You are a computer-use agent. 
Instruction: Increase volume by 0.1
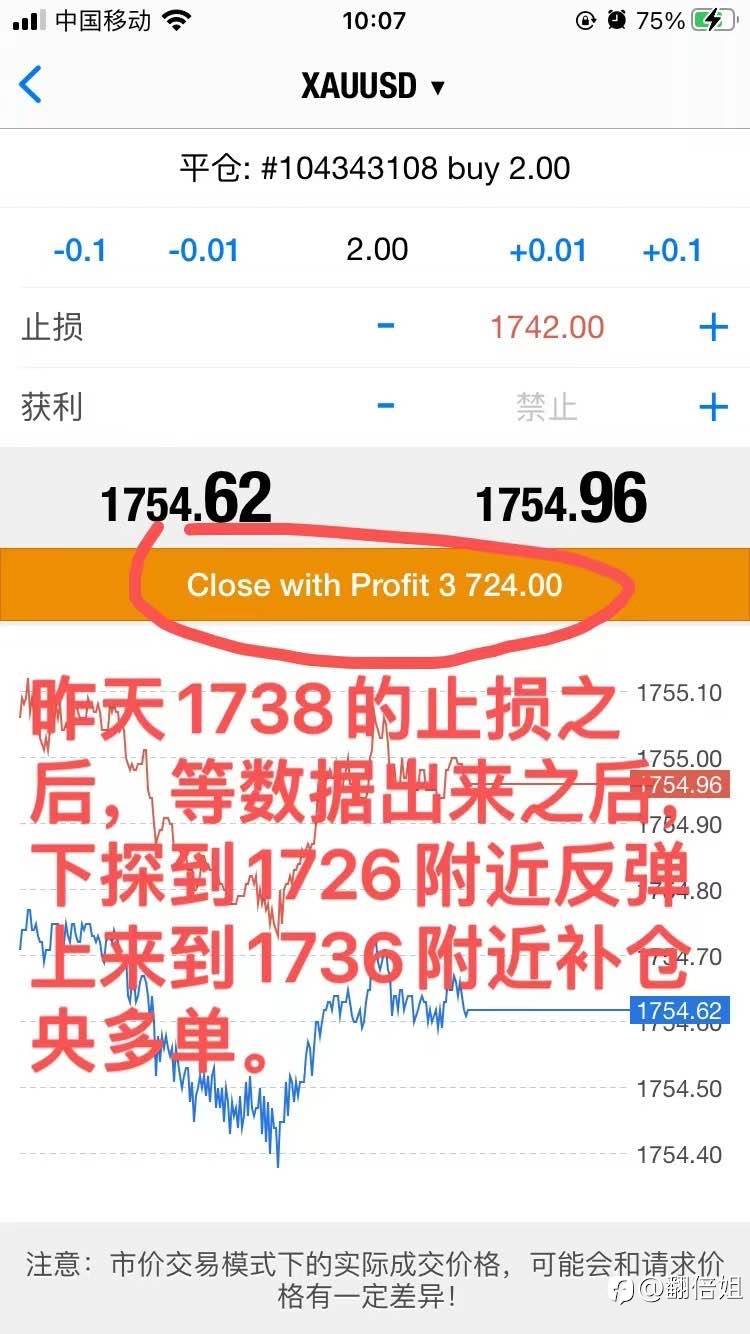672,249
